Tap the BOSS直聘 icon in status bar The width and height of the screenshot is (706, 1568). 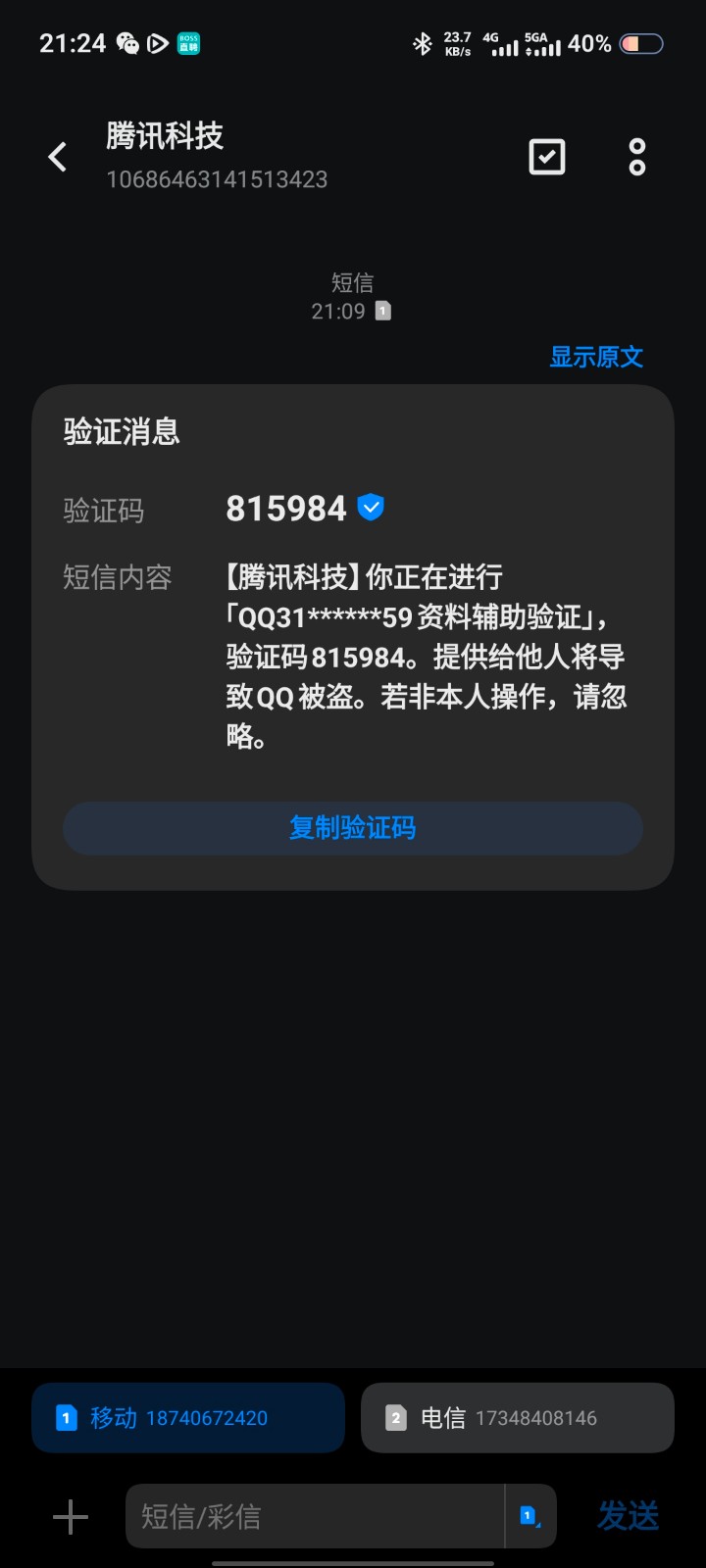click(189, 43)
